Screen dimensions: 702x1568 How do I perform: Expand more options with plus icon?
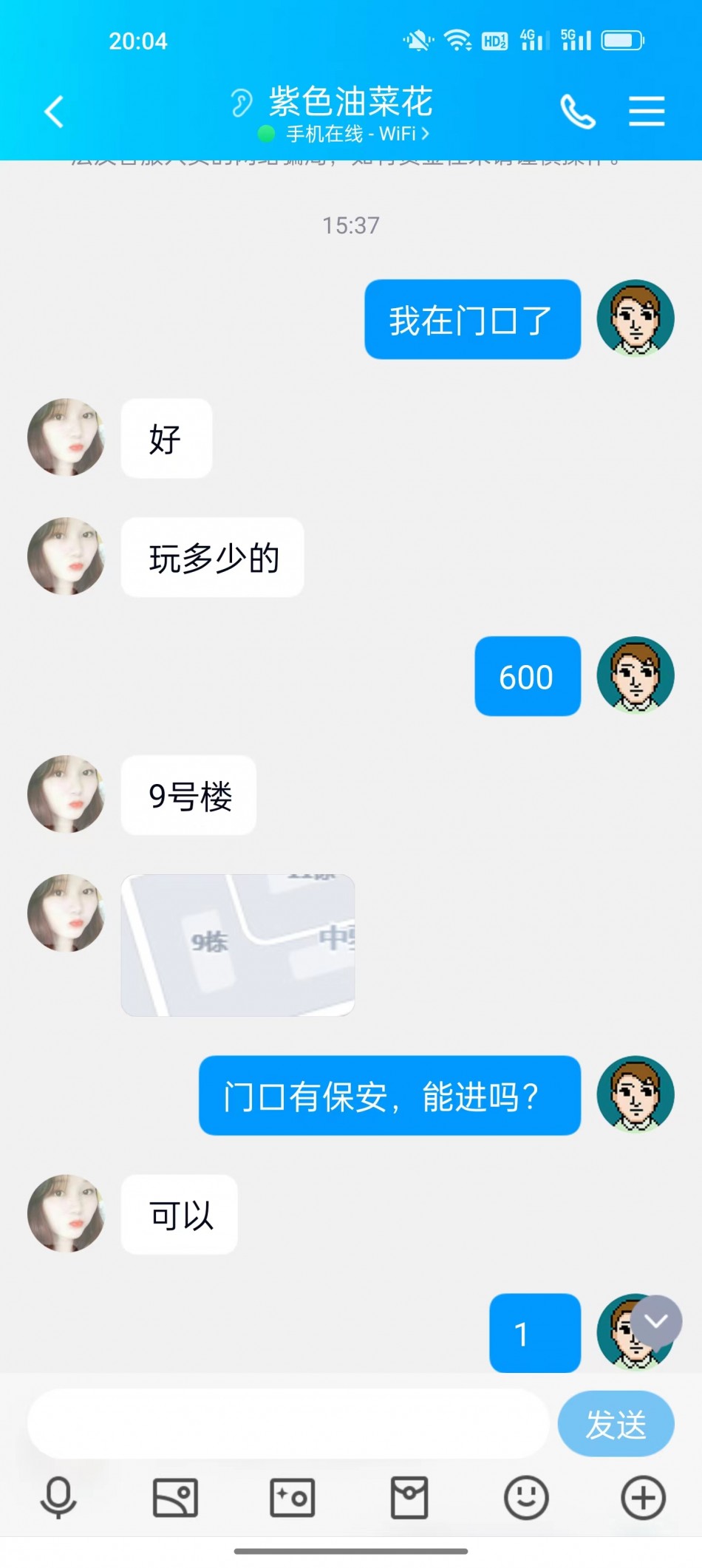pyautogui.click(x=643, y=1497)
